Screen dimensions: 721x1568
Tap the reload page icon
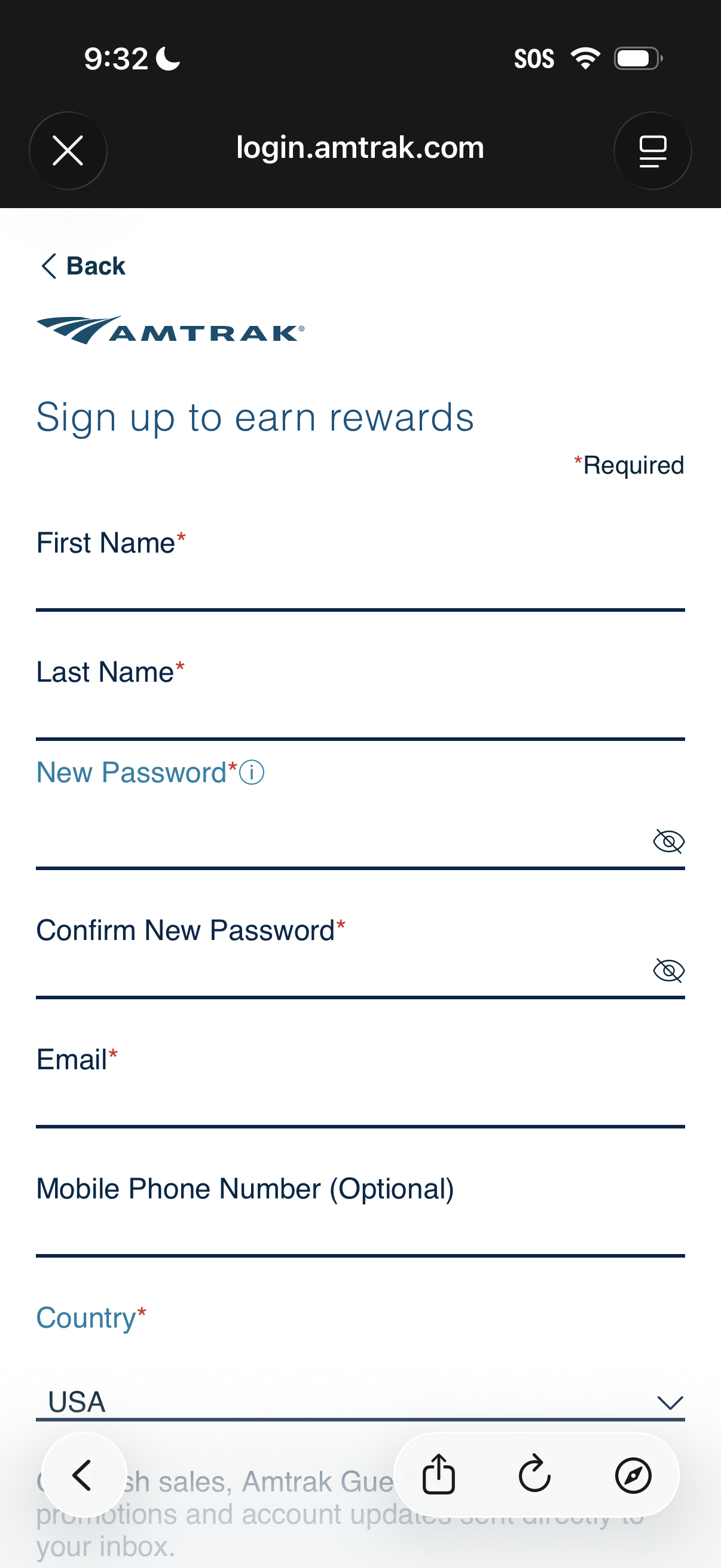(x=534, y=1475)
